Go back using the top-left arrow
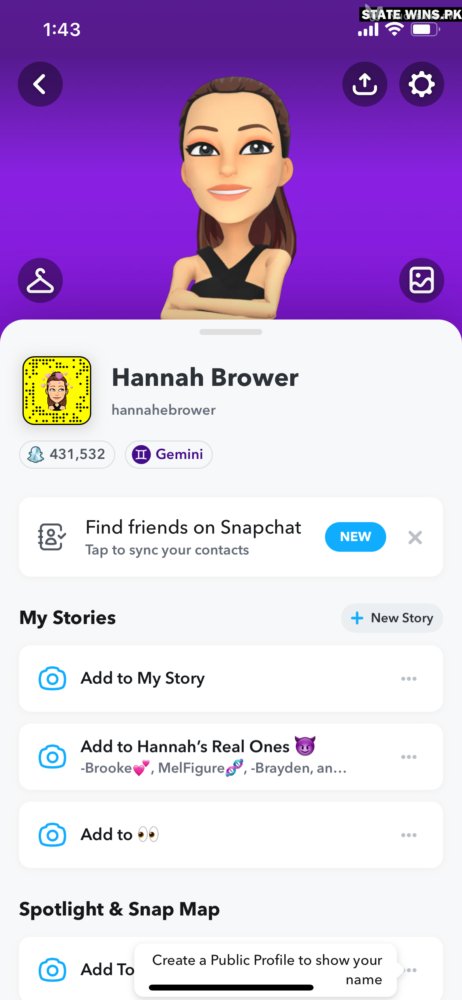The width and height of the screenshot is (462, 1000). coord(40,84)
